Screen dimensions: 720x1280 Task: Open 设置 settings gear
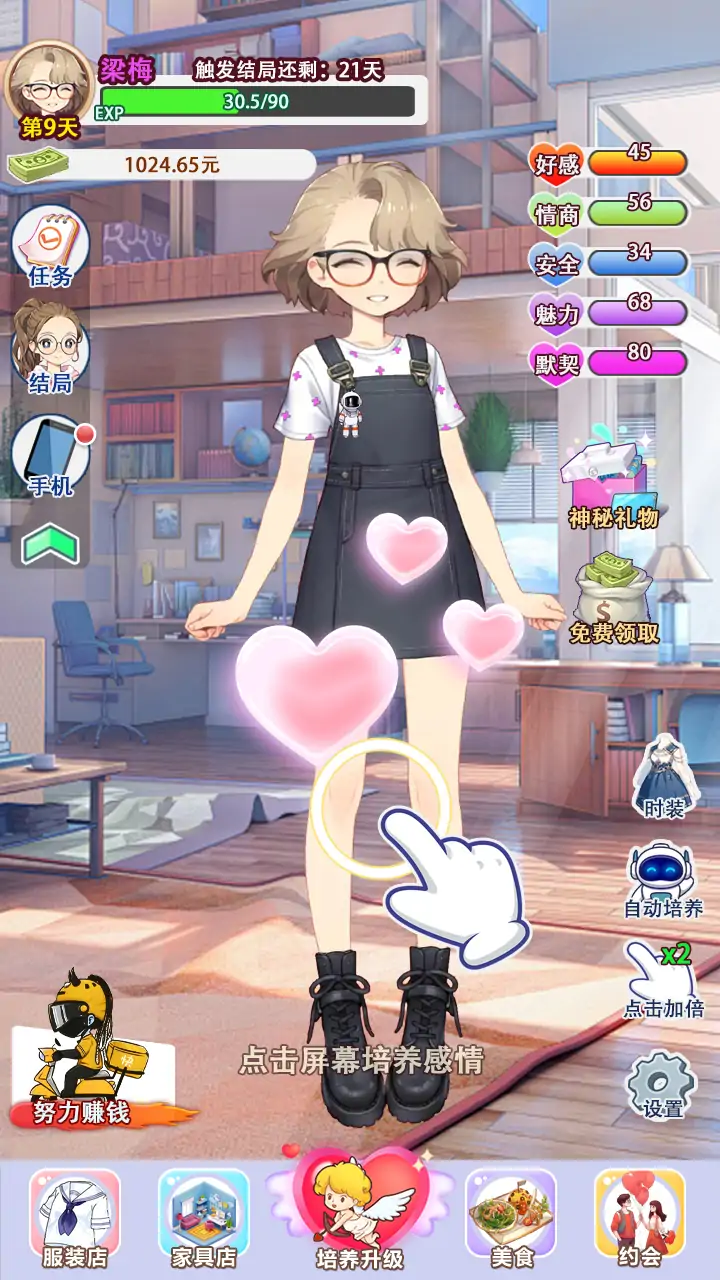click(662, 1084)
